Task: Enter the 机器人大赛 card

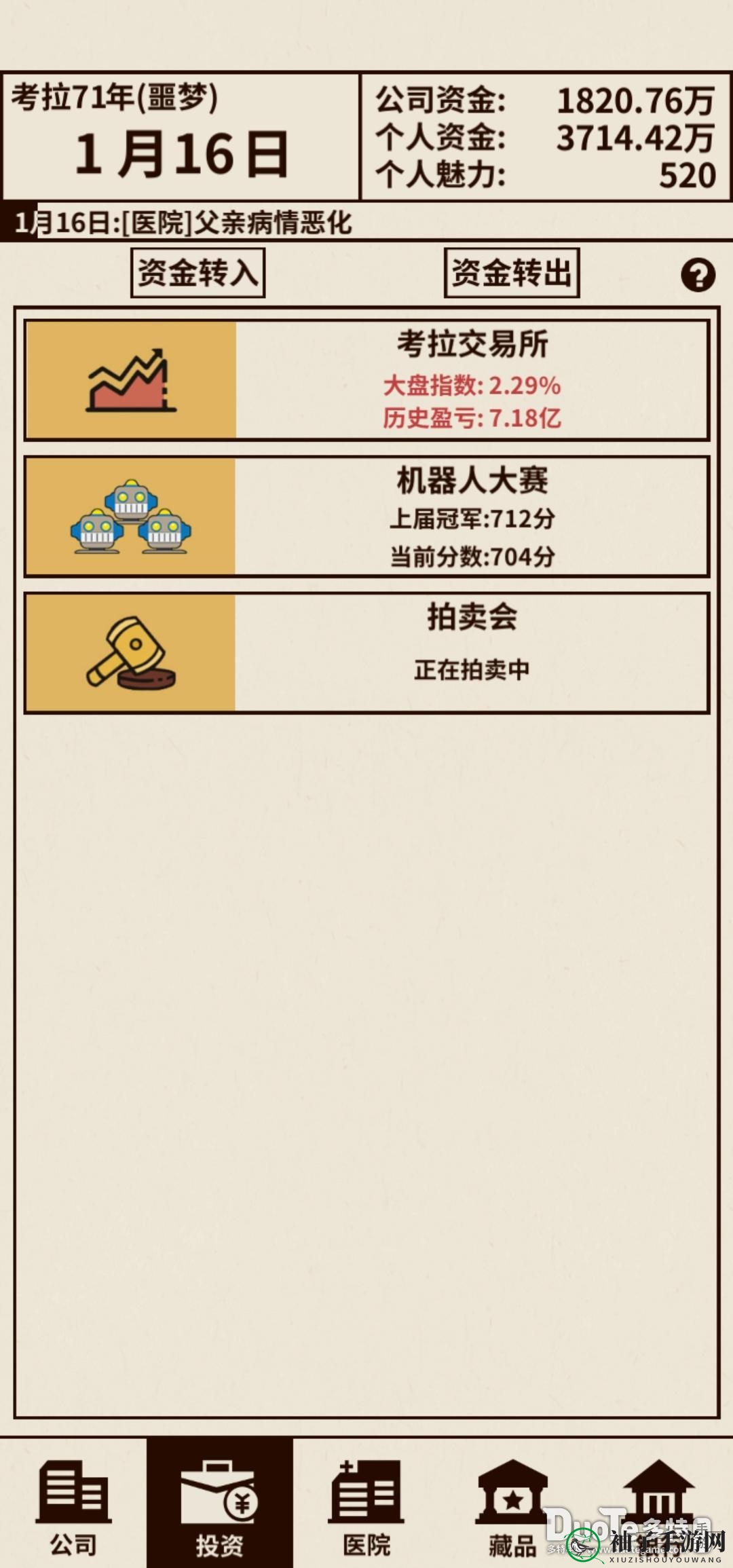Action: coord(366,517)
